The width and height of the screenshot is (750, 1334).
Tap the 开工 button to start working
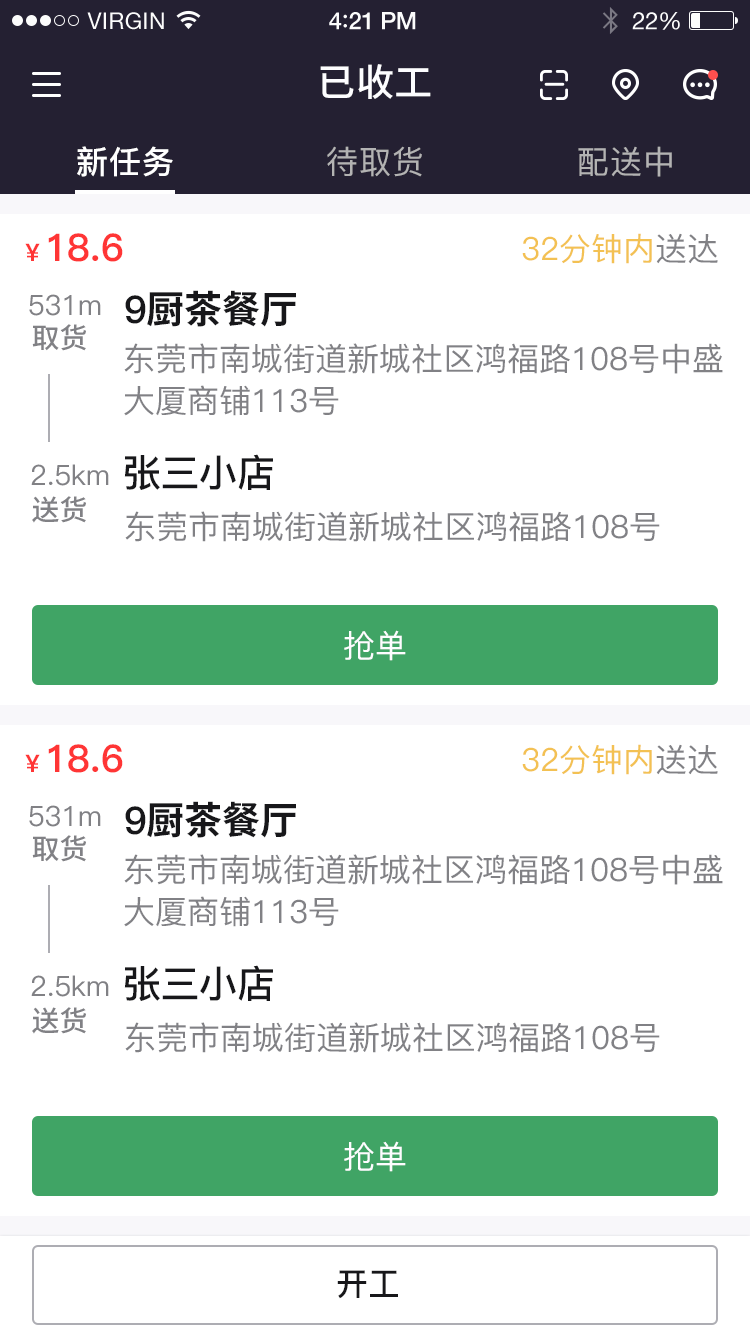(375, 1285)
